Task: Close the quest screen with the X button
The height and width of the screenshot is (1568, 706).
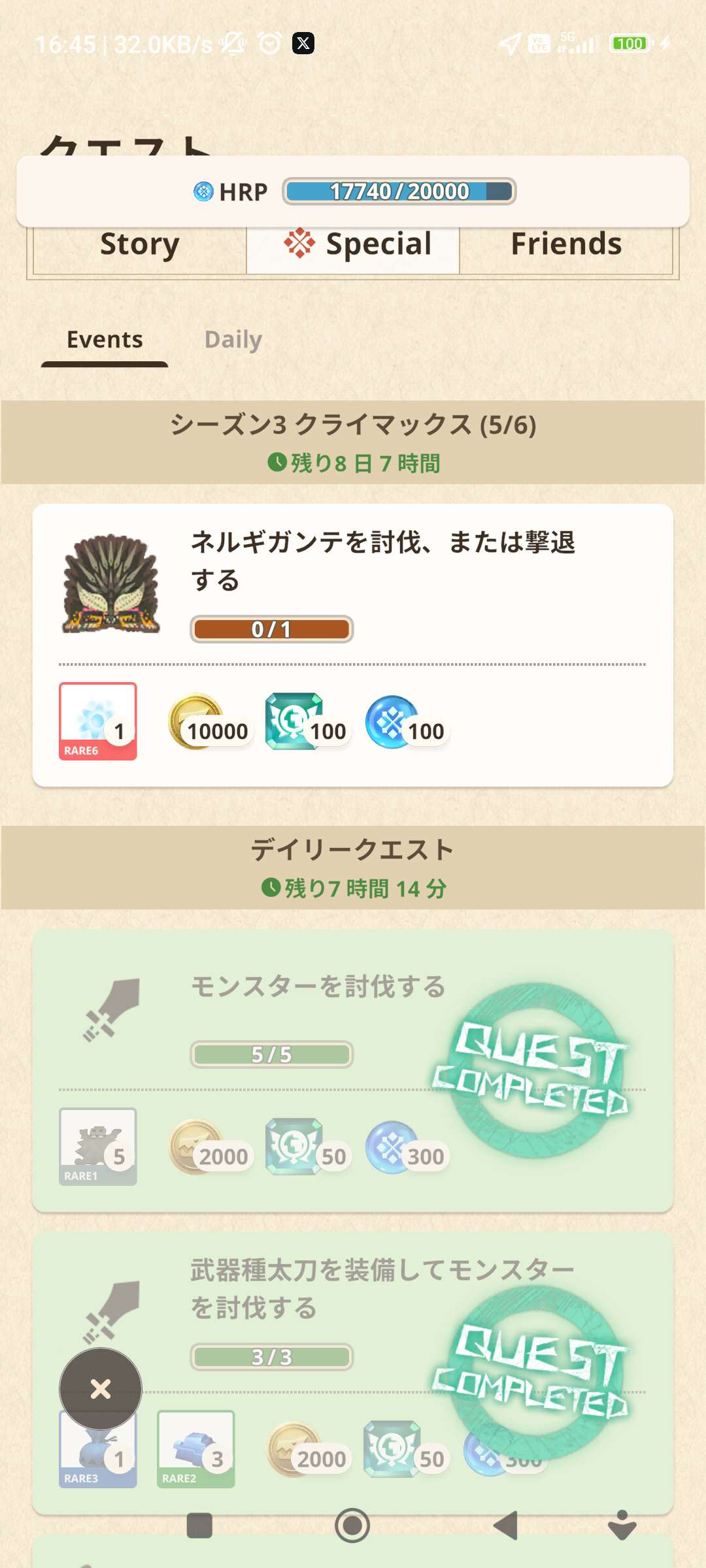Action: (x=101, y=1388)
